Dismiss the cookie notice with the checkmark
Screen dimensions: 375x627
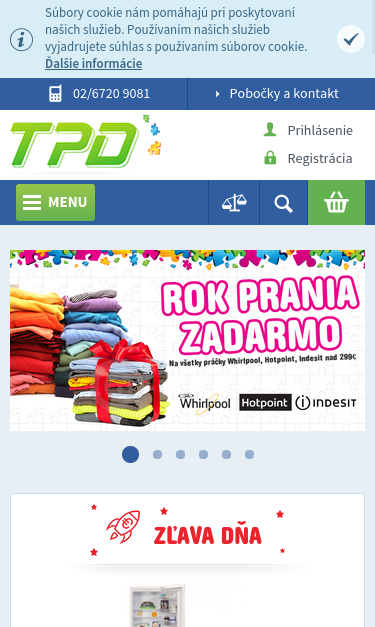click(x=351, y=39)
